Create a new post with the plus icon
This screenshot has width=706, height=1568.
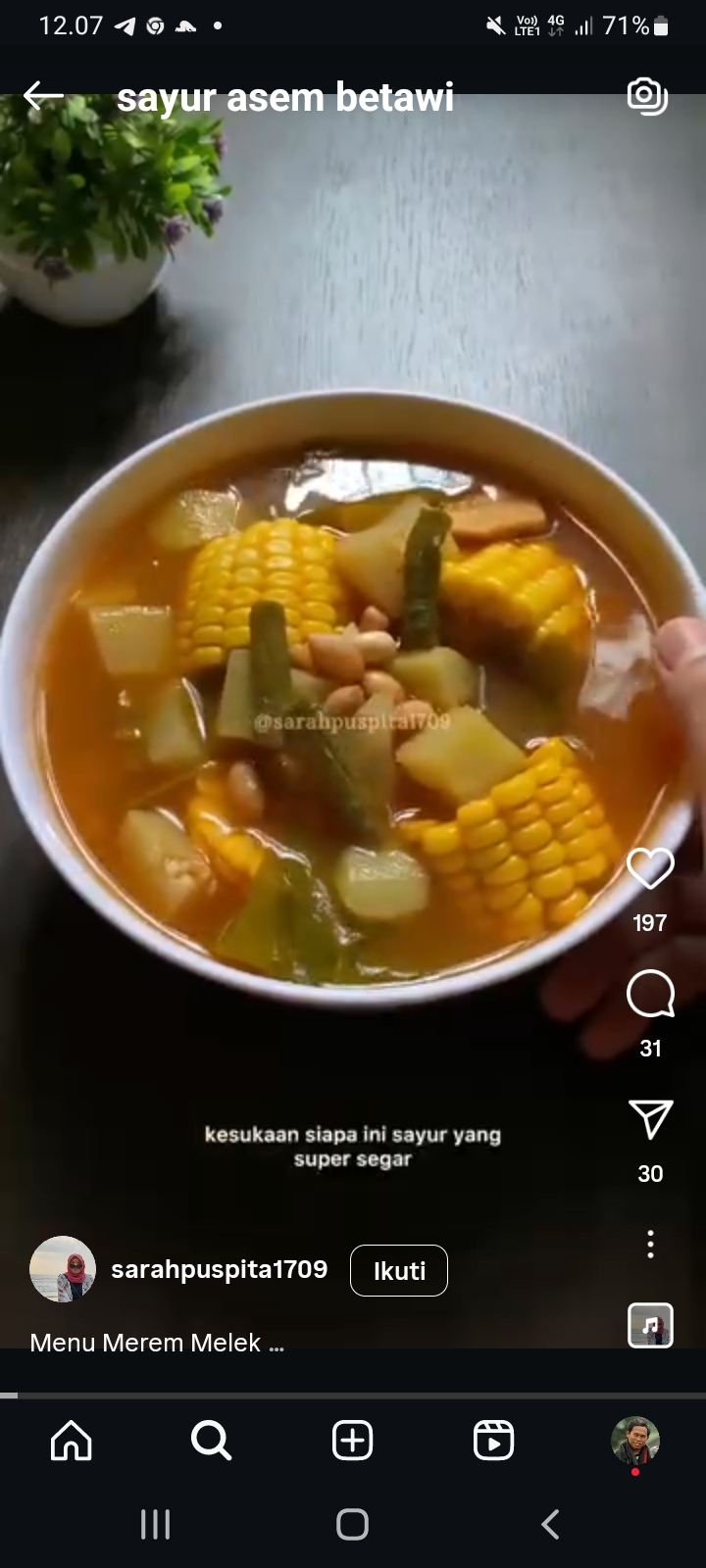point(352,1441)
